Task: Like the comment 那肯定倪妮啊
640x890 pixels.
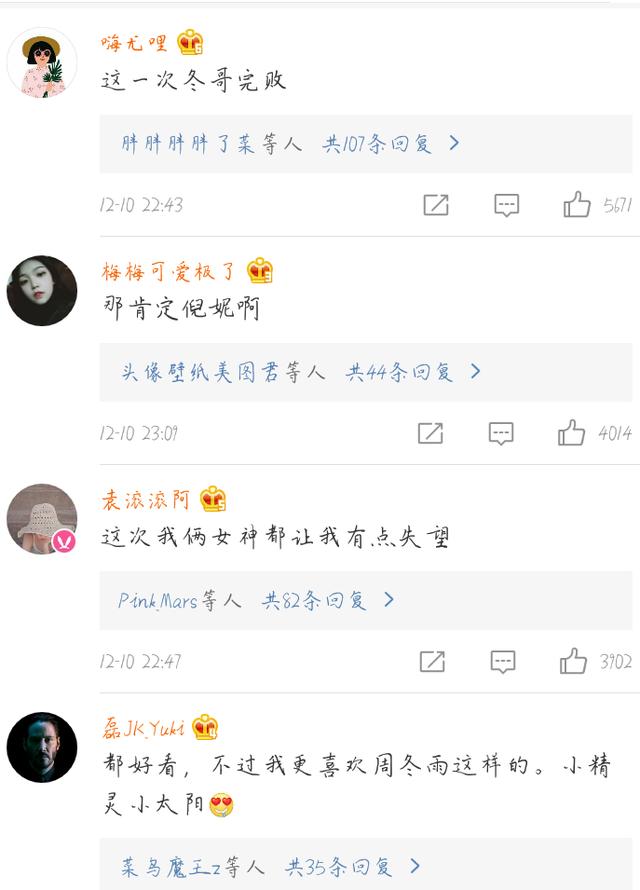Action: [x=572, y=433]
